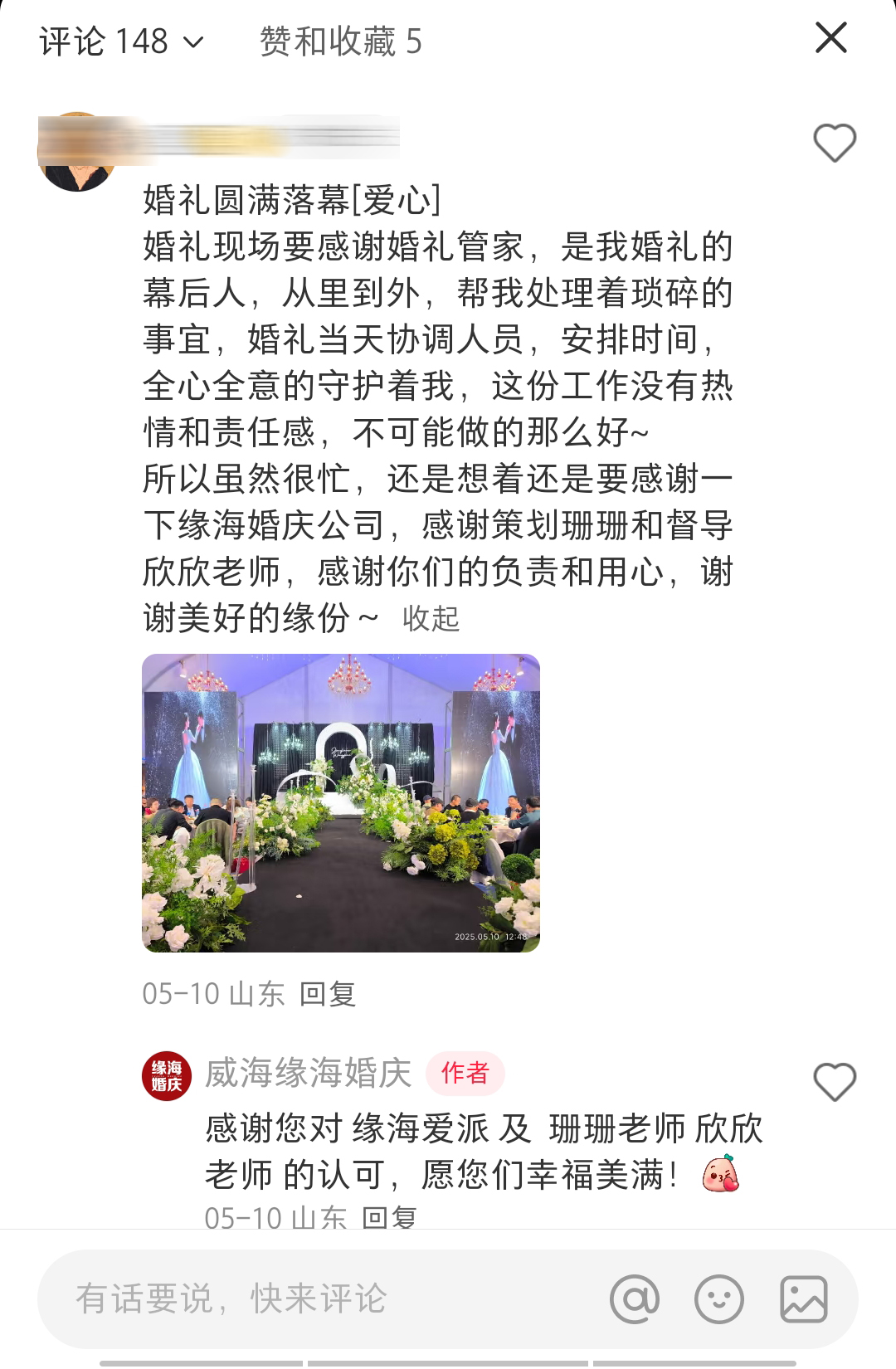Reply to the wedding comment dated 05-10
The width and height of the screenshot is (896, 1369).
point(327,993)
